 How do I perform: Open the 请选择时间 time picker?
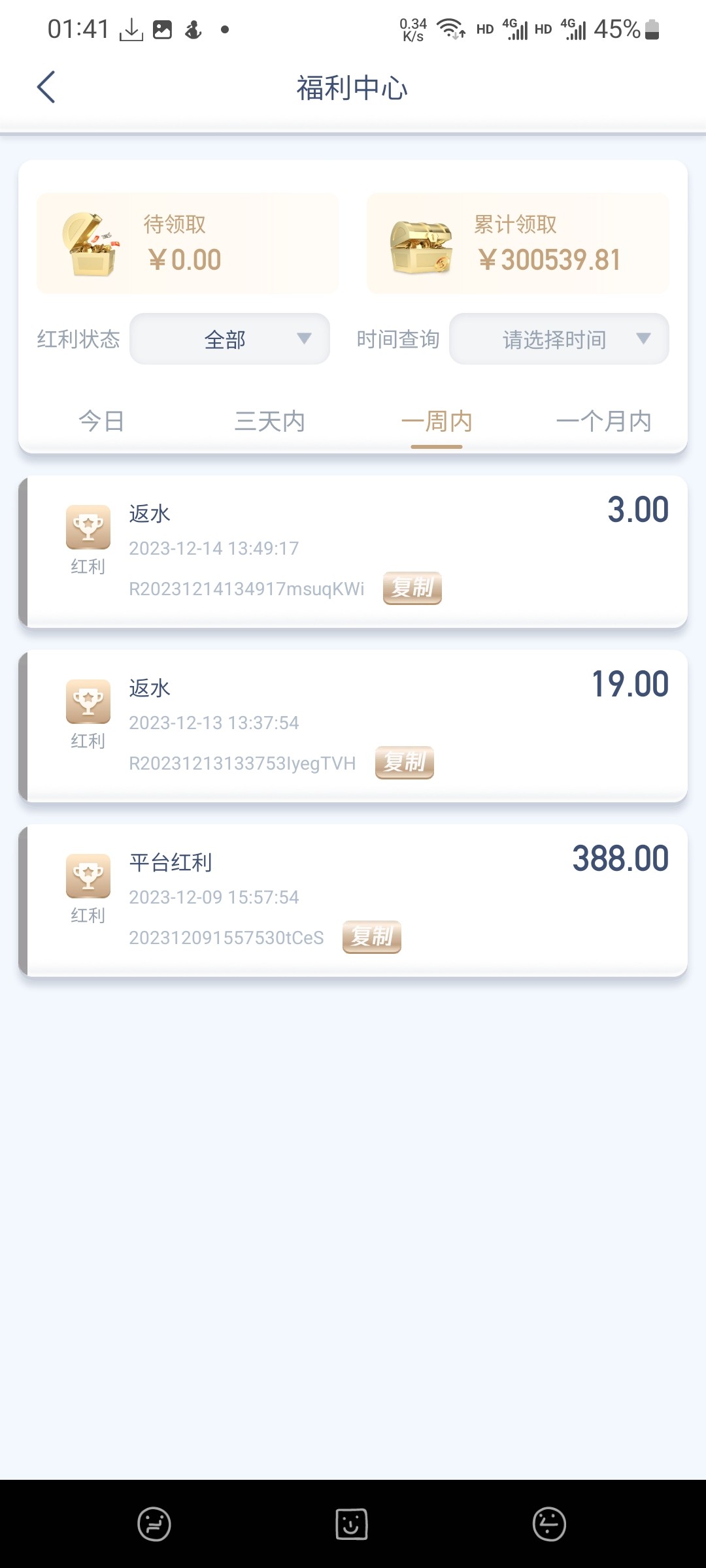(x=559, y=339)
